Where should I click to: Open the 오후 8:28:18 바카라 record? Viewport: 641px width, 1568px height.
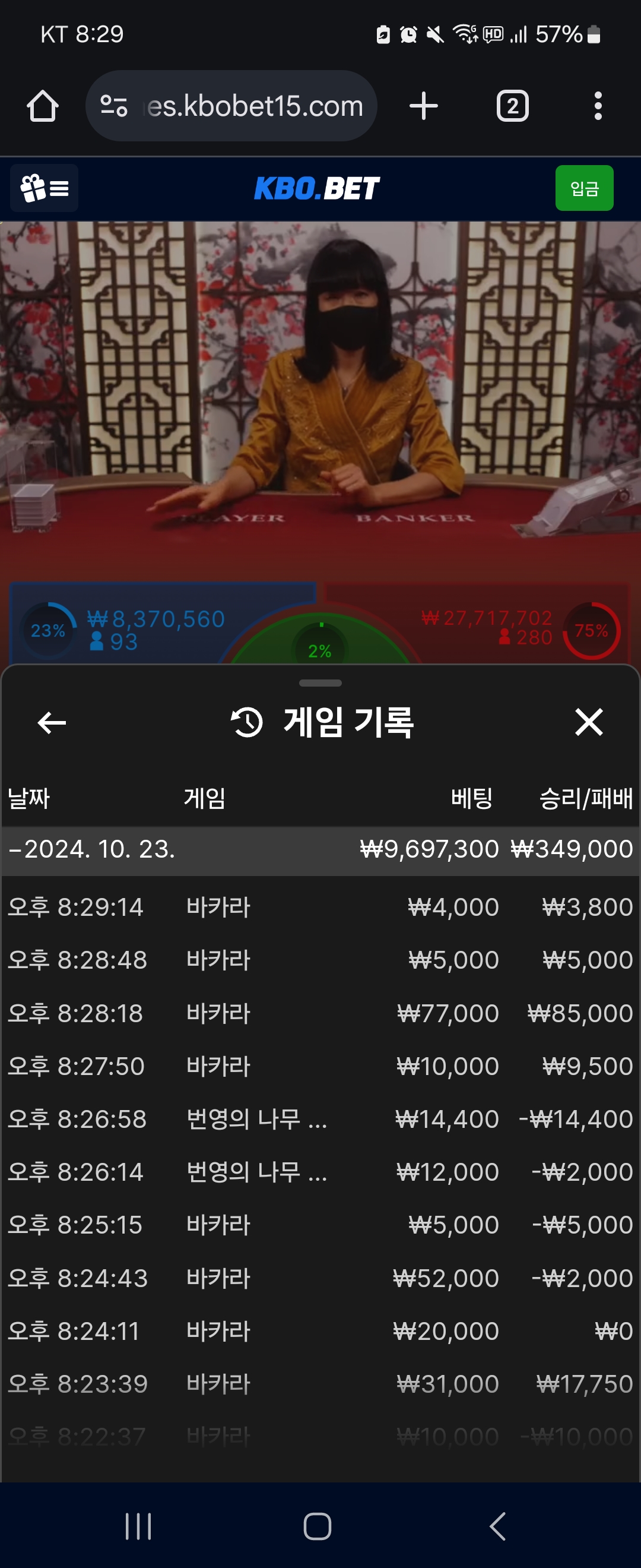pos(320,1013)
